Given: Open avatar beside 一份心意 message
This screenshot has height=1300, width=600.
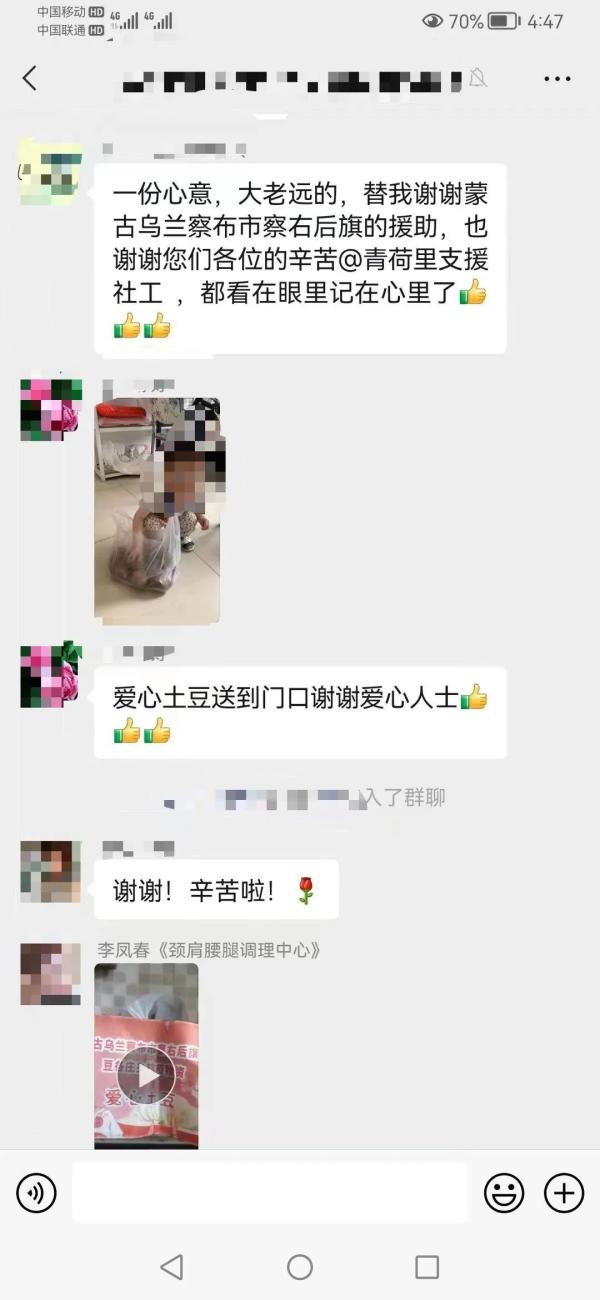Looking at the screenshot, I should click(50, 173).
